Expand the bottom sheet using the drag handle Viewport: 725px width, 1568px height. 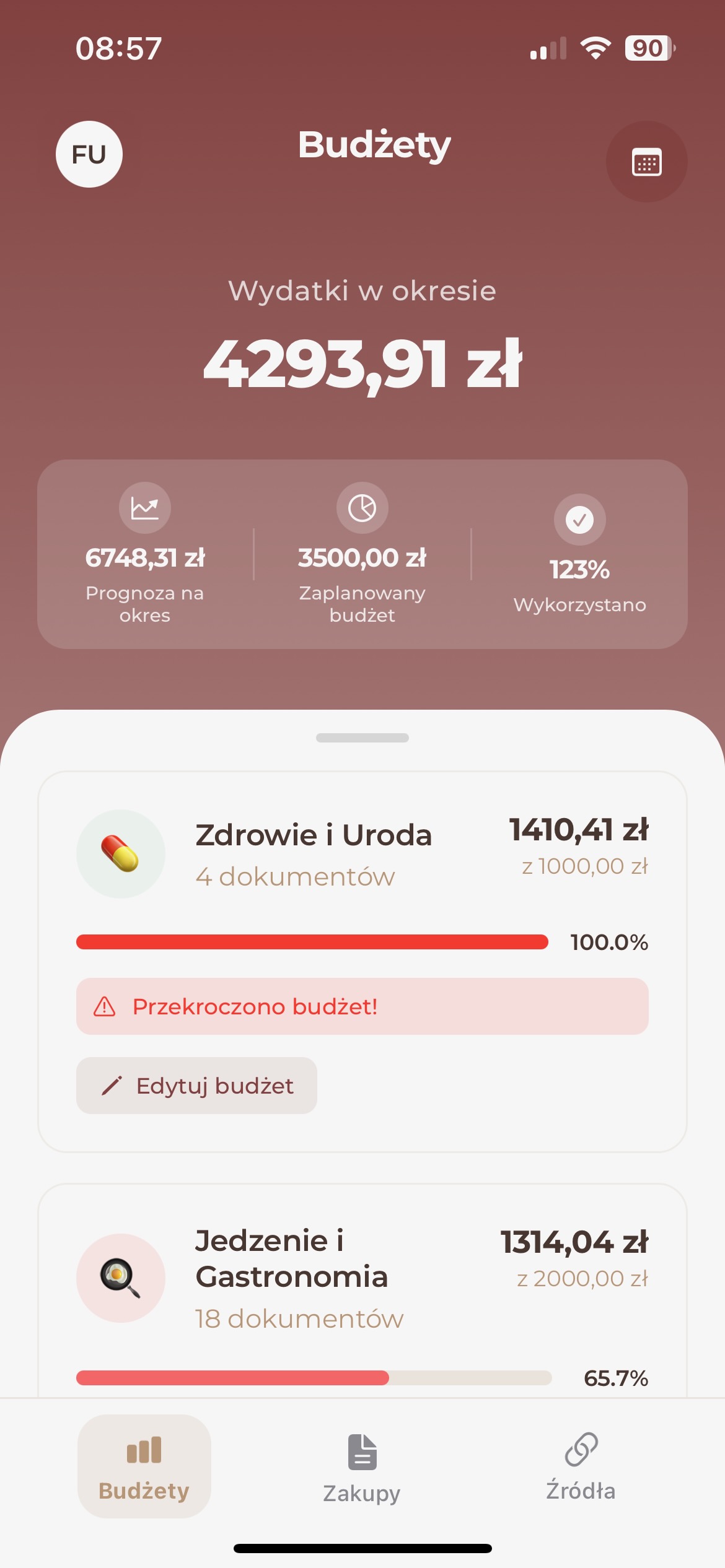click(x=362, y=737)
